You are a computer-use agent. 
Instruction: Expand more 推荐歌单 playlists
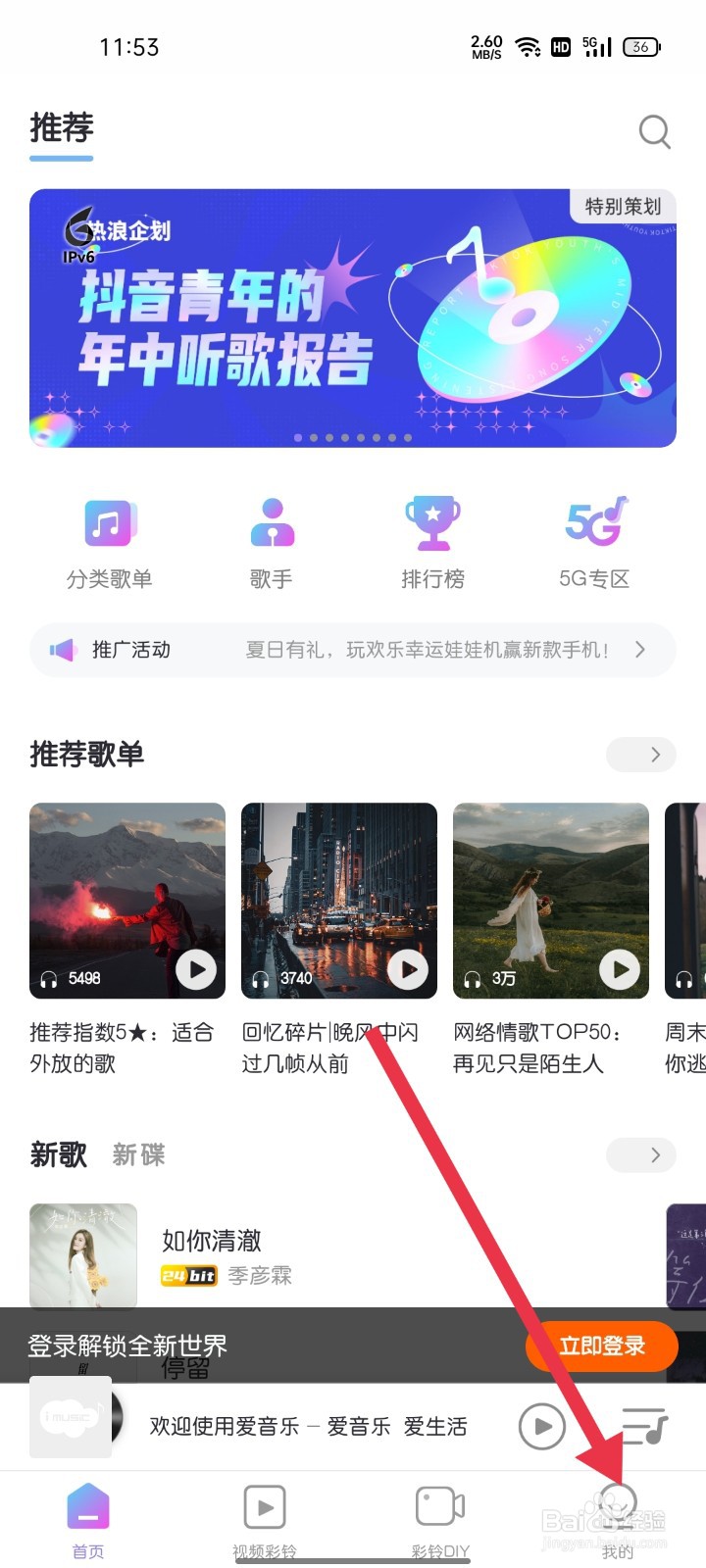pos(641,755)
